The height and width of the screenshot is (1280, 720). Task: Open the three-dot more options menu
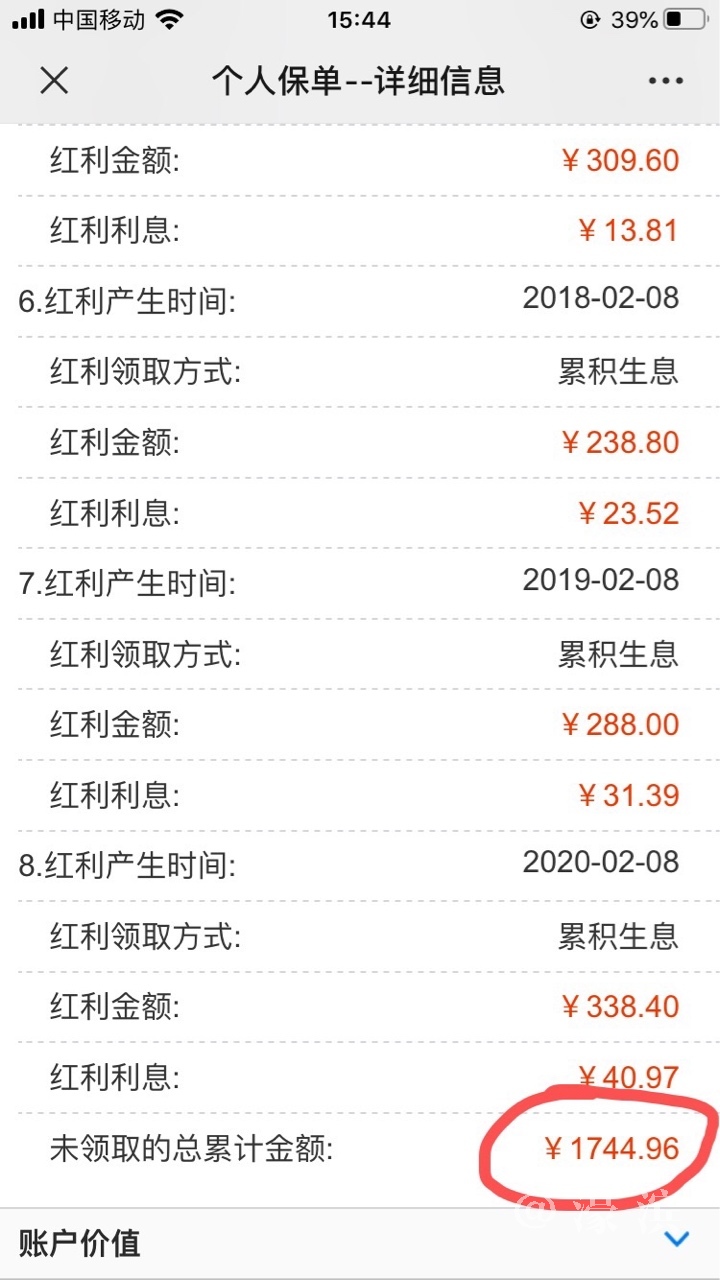pos(665,81)
